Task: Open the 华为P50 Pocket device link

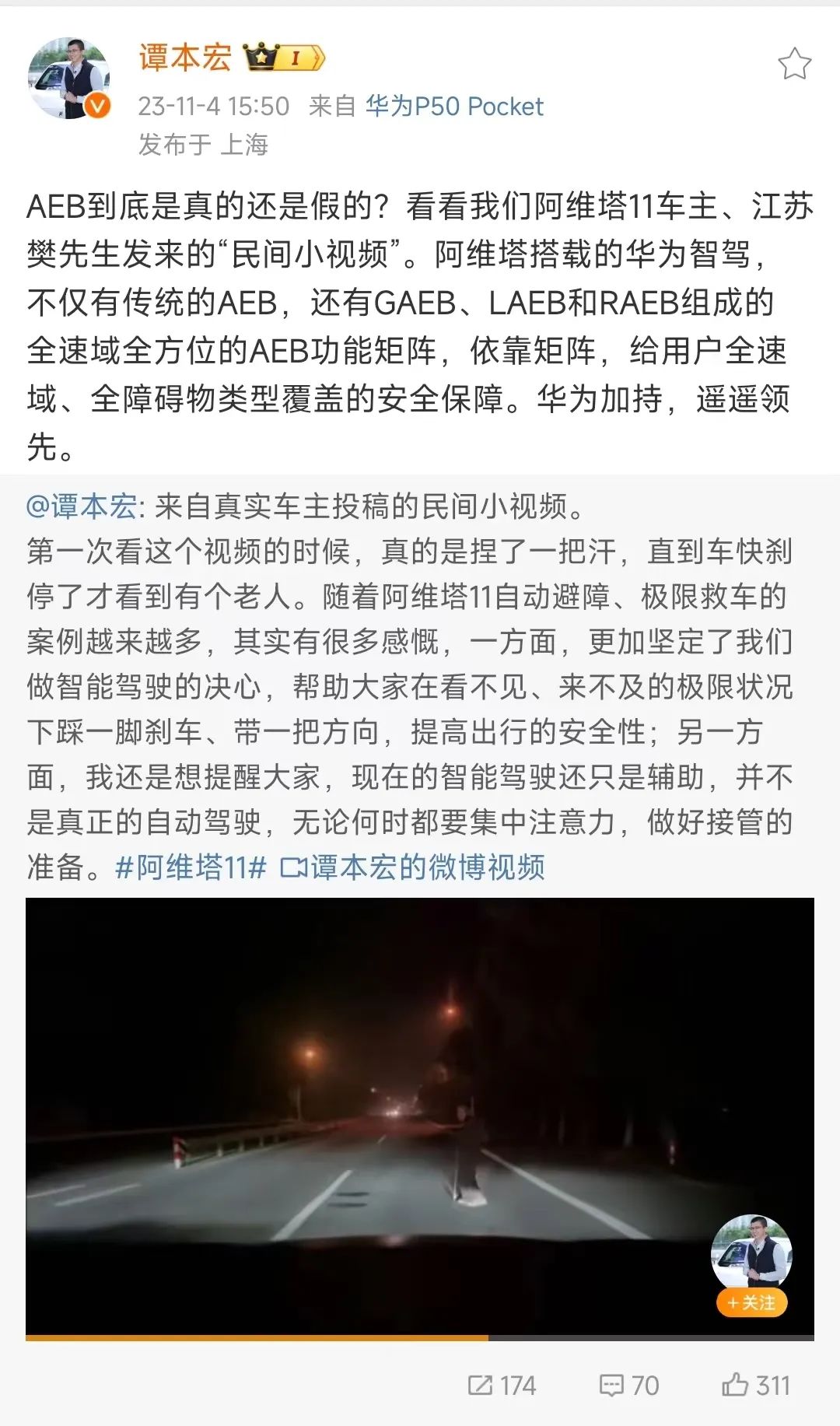Action: [454, 107]
